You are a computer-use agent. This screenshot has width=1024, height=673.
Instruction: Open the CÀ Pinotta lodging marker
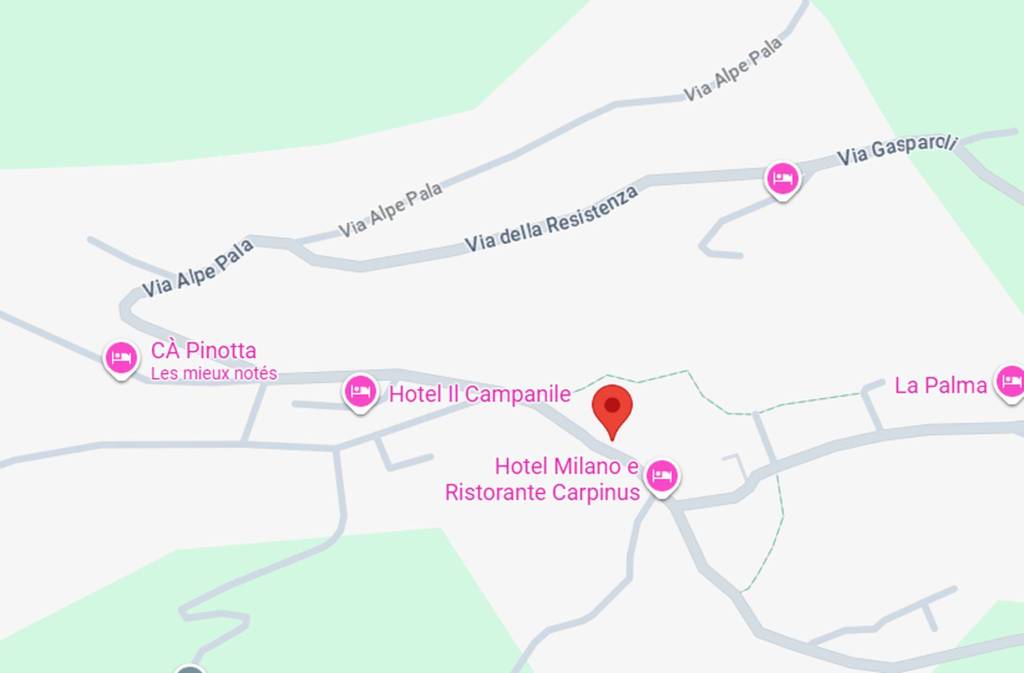click(x=121, y=357)
